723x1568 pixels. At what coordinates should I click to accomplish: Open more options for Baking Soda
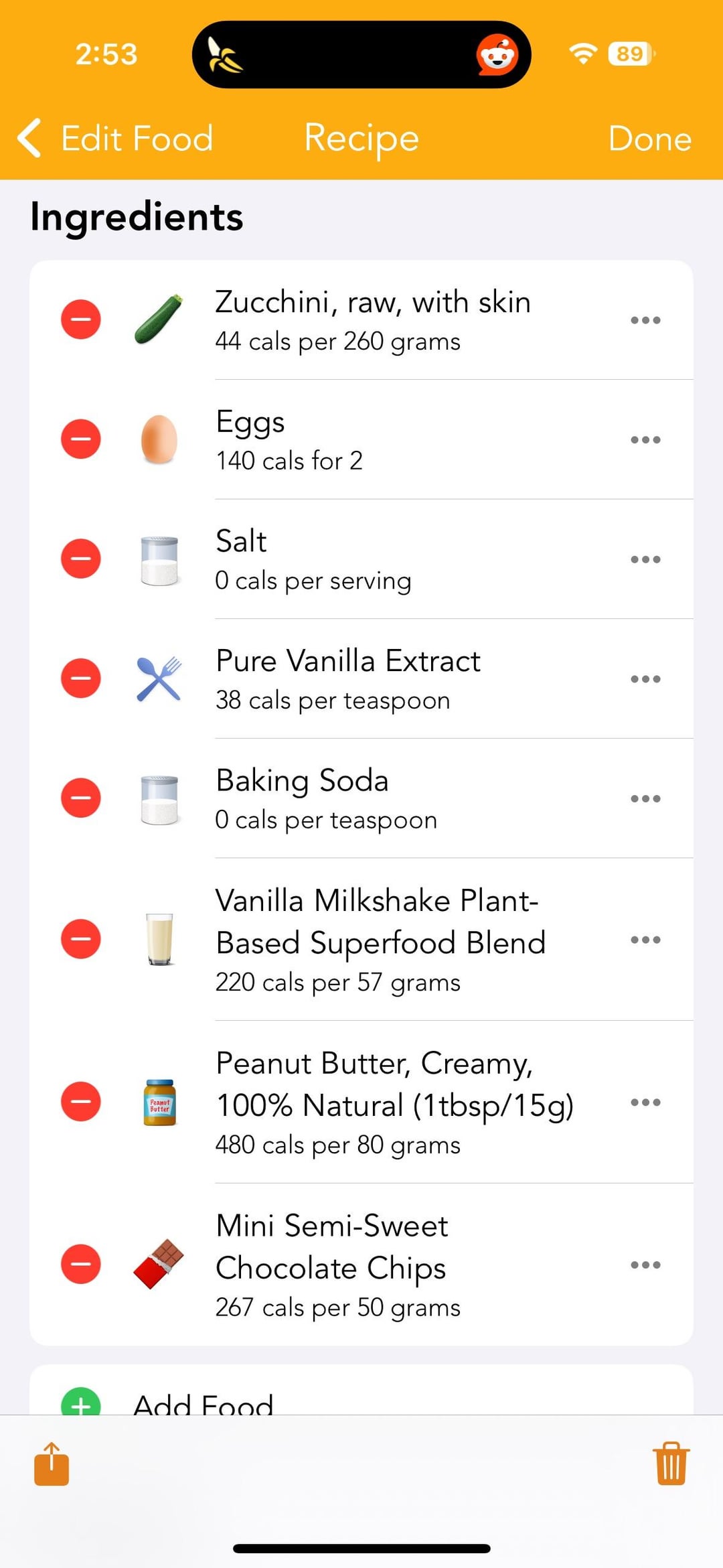pos(645,798)
